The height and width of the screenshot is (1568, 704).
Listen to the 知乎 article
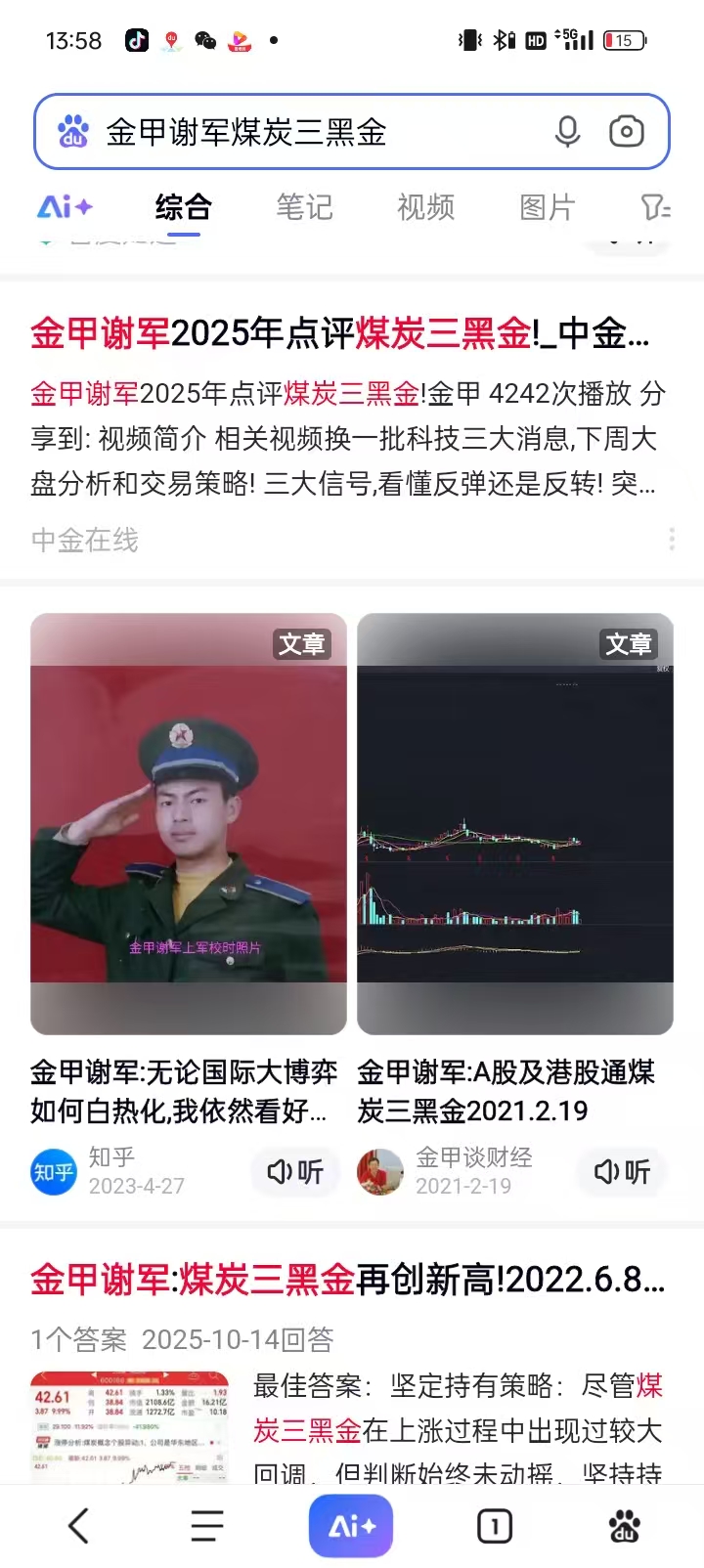[295, 1171]
